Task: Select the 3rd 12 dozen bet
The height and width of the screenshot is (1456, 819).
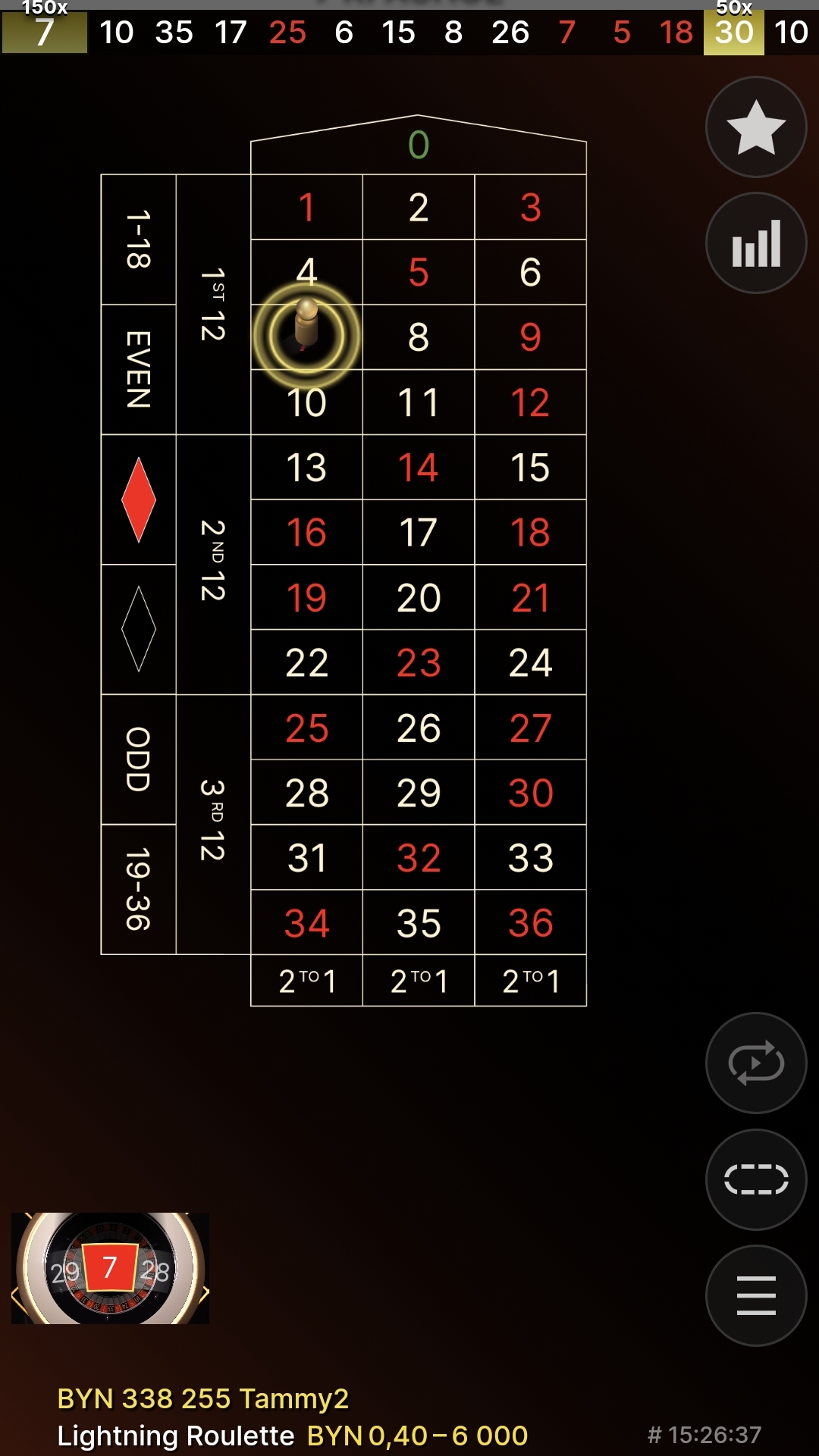Action: (x=213, y=825)
